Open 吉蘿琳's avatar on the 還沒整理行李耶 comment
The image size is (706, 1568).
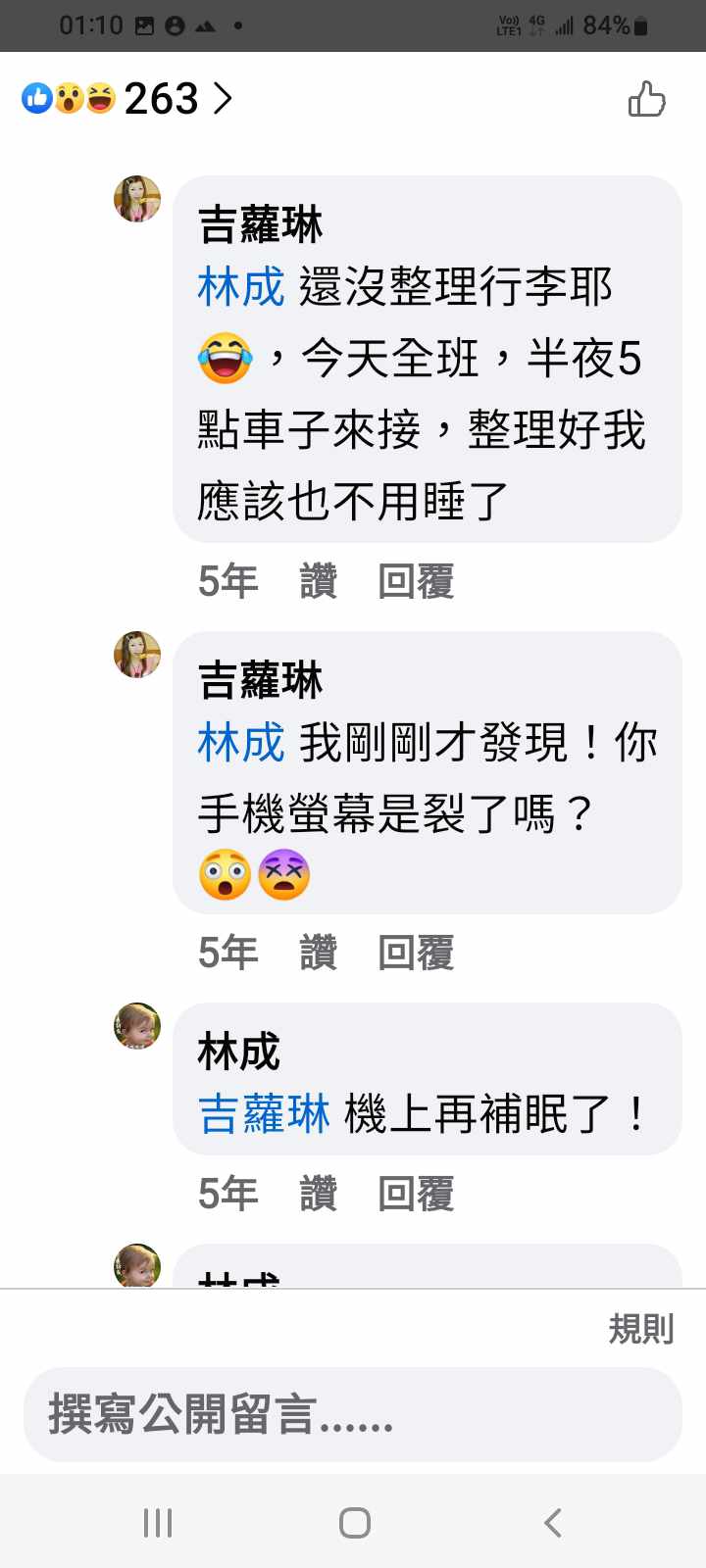coord(137,199)
